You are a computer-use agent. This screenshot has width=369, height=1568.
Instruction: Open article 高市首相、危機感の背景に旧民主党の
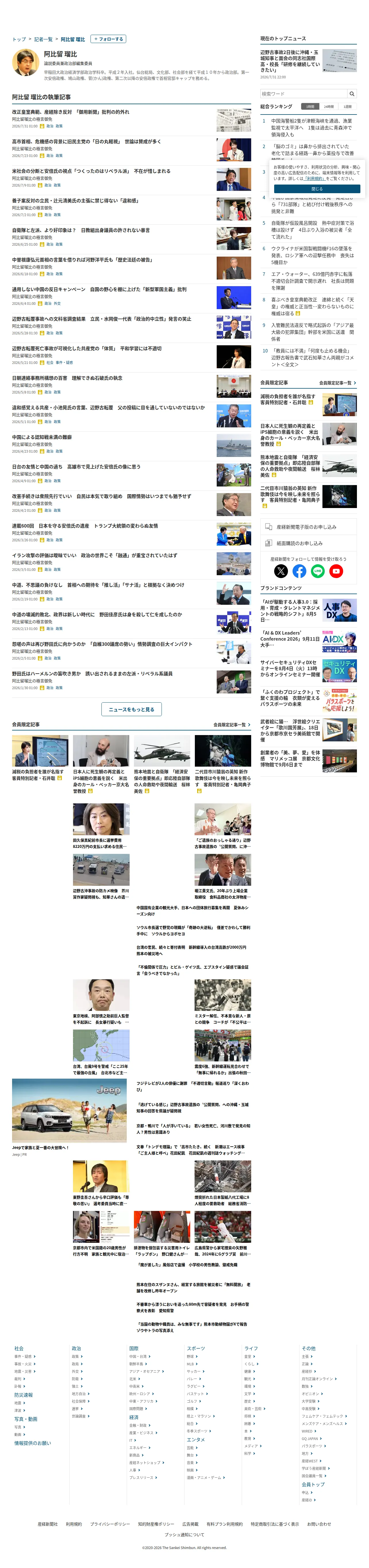[87, 142]
